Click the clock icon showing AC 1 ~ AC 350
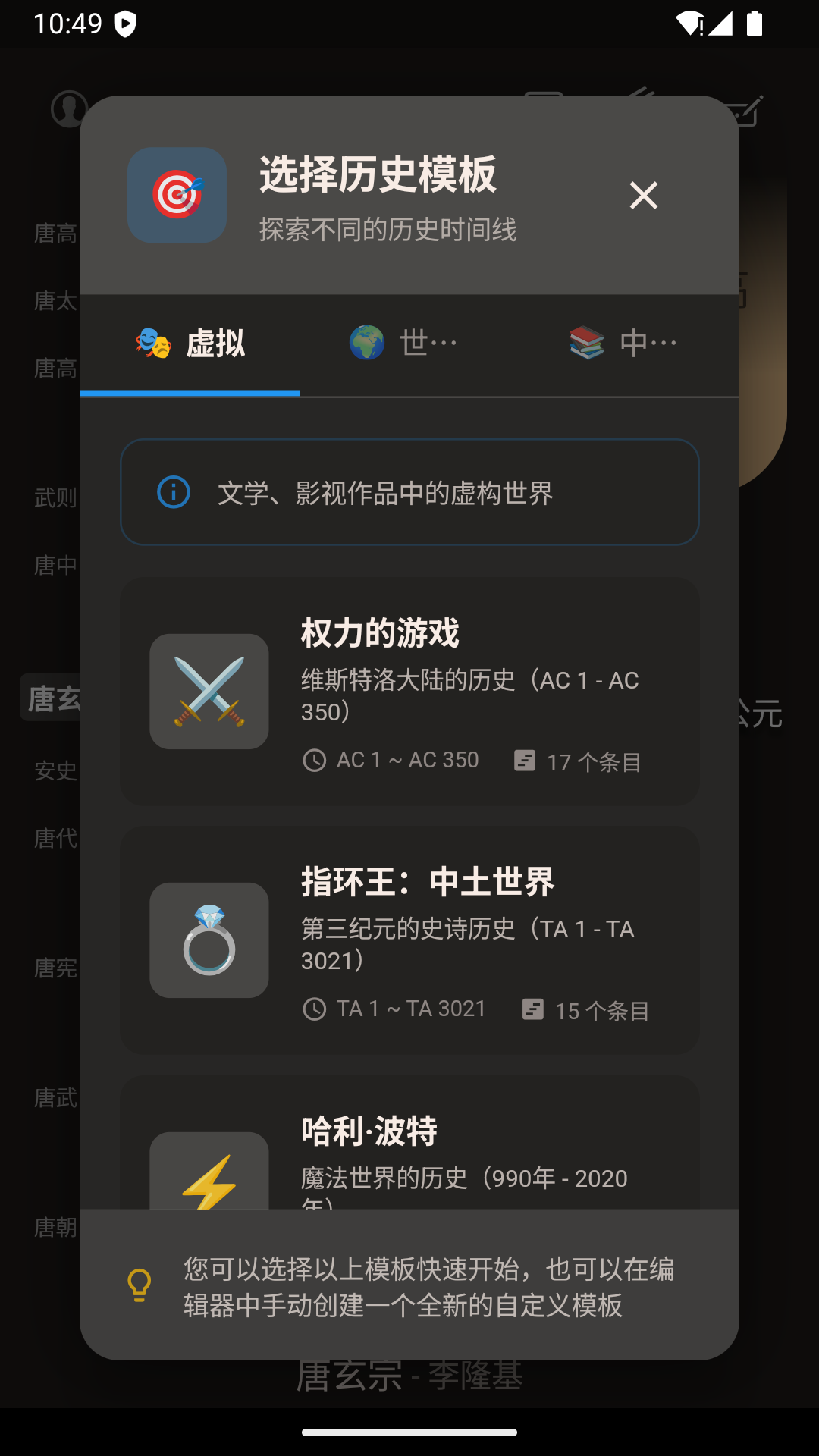Image resolution: width=819 pixels, height=1456 pixels. pyautogui.click(x=315, y=760)
